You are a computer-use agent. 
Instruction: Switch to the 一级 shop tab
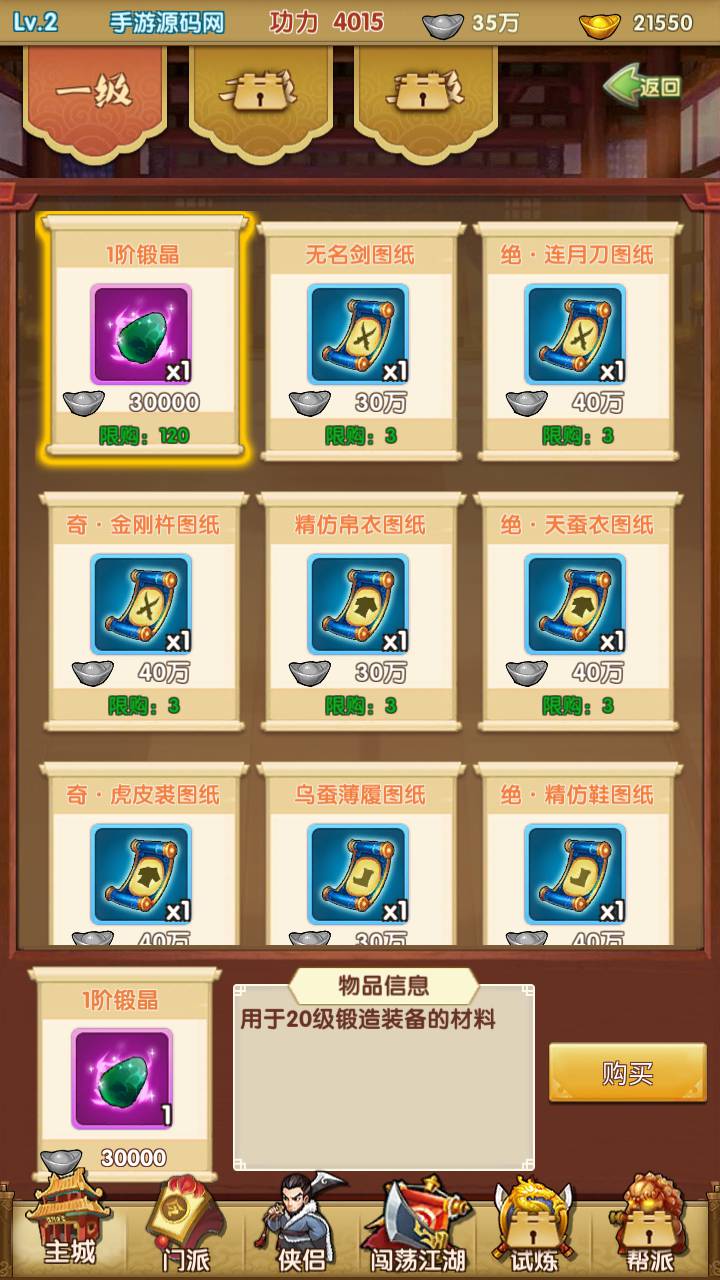[x=96, y=92]
